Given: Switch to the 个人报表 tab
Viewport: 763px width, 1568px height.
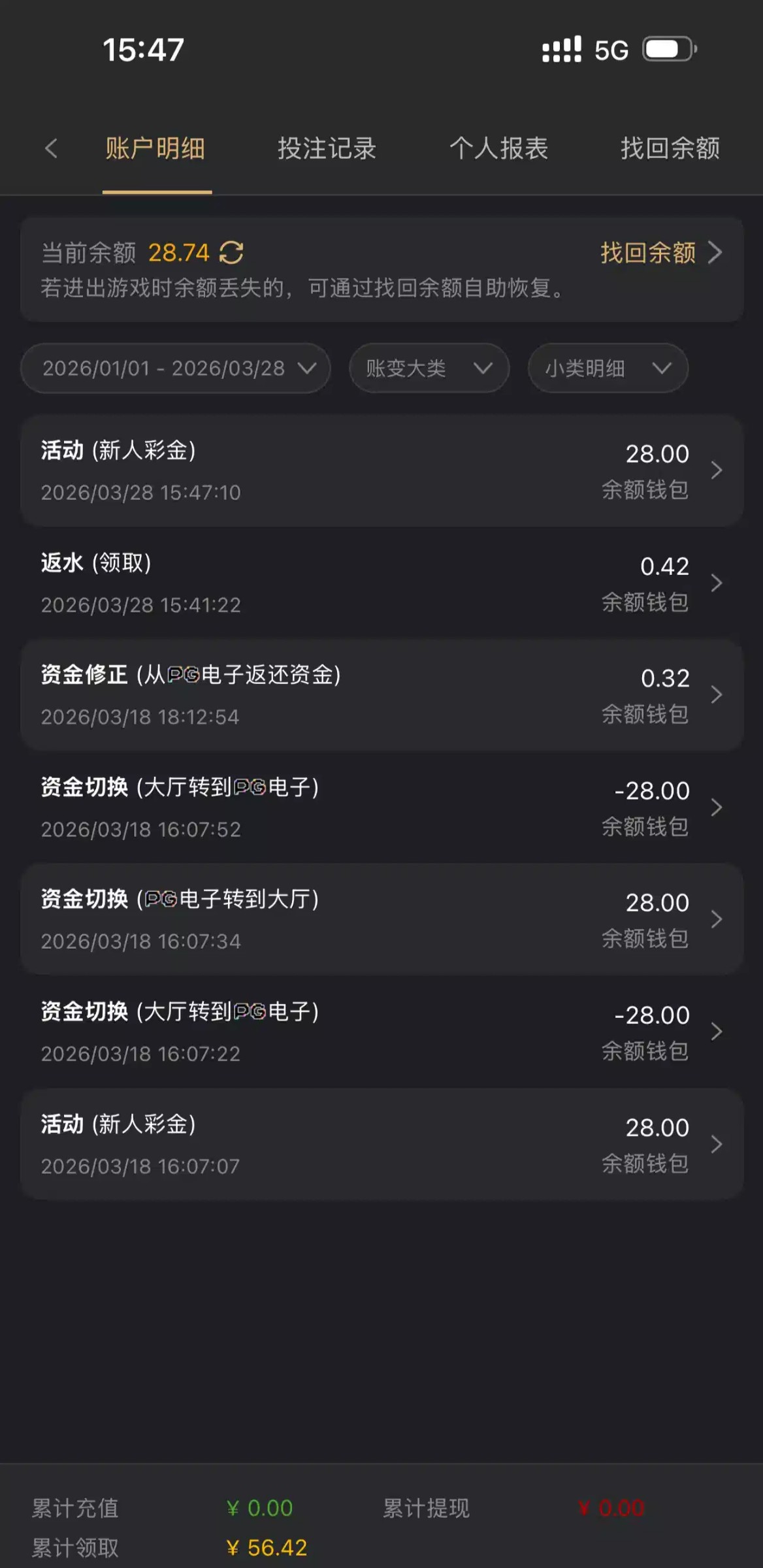Looking at the screenshot, I should (498, 148).
